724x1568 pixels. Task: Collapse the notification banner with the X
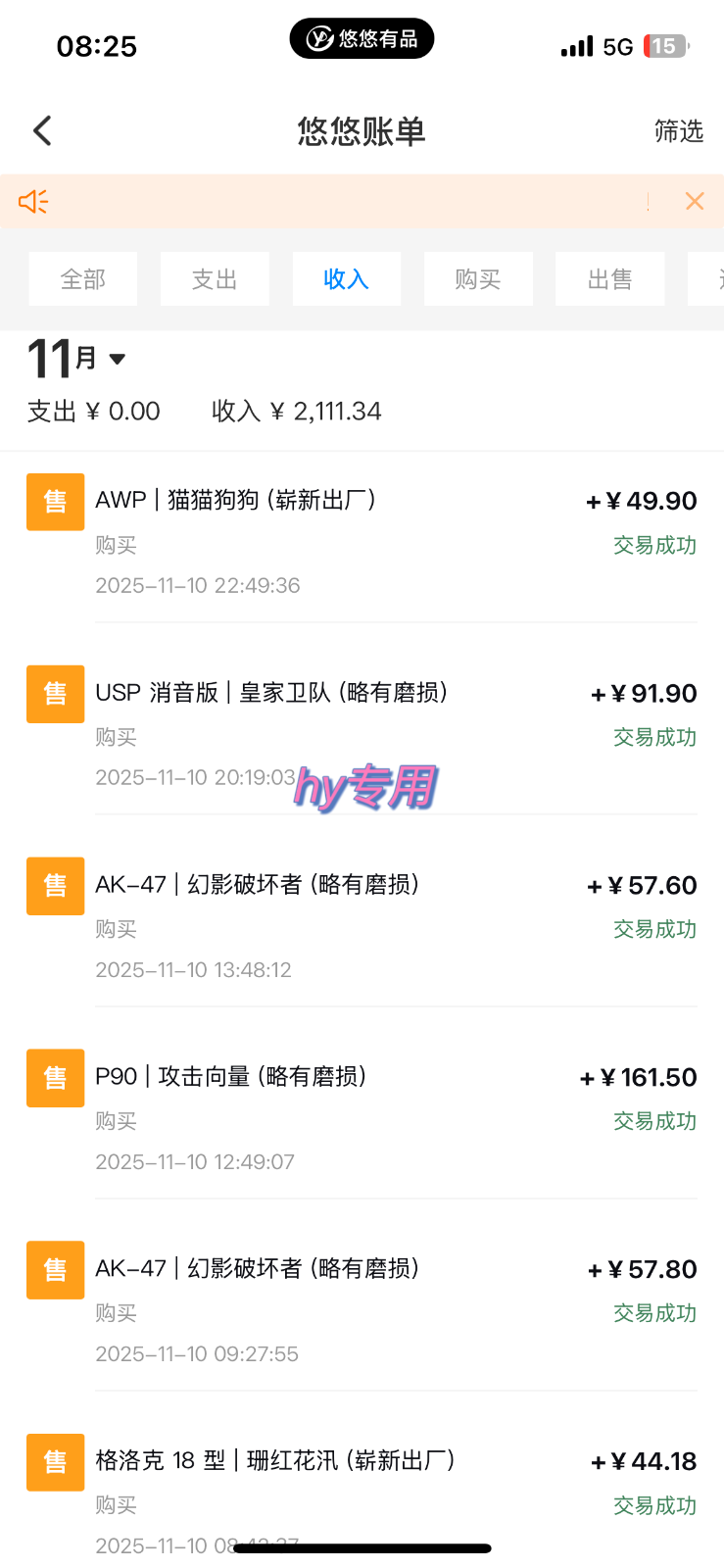point(695,200)
